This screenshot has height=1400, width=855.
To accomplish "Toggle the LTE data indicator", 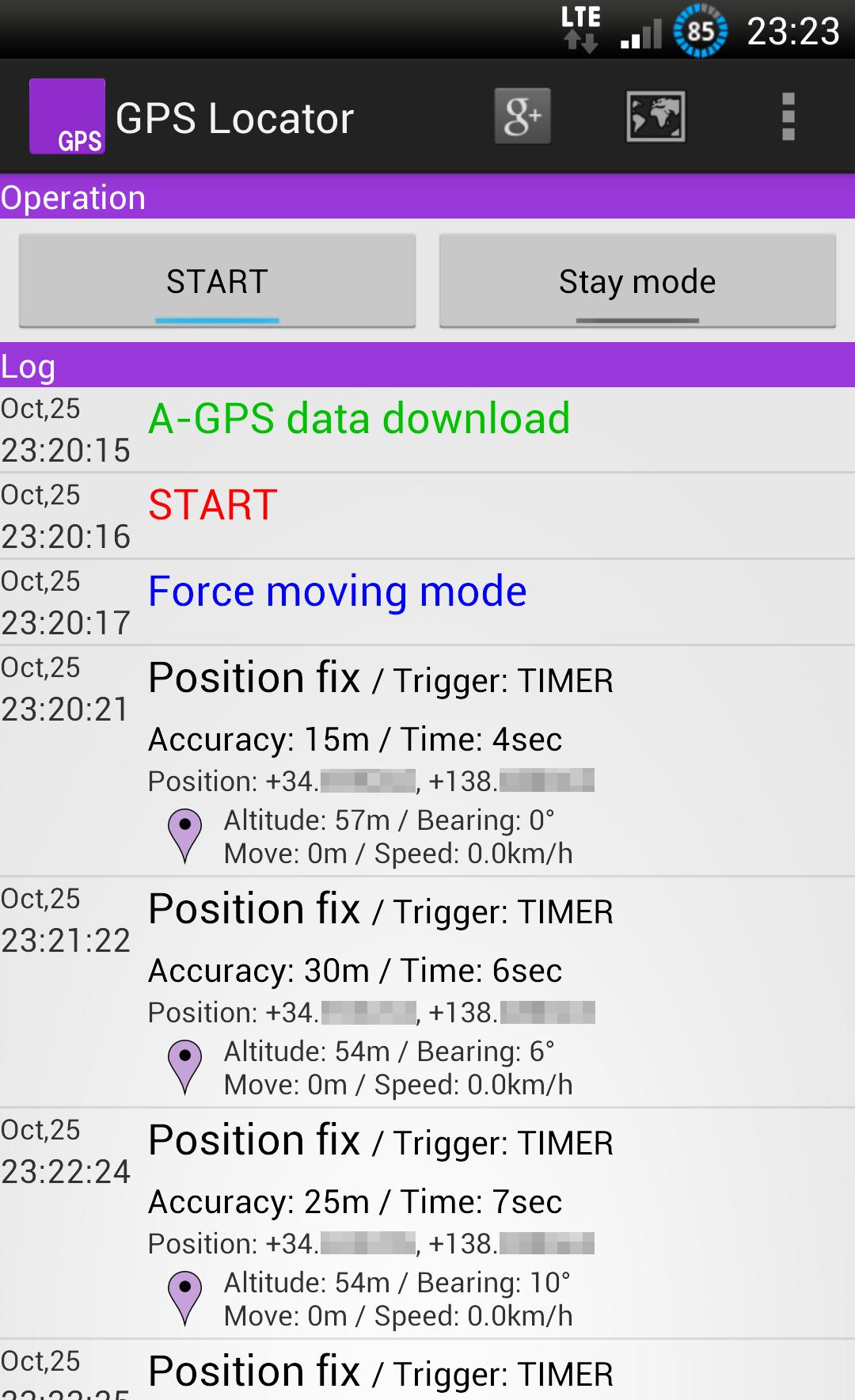I will (579, 28).
